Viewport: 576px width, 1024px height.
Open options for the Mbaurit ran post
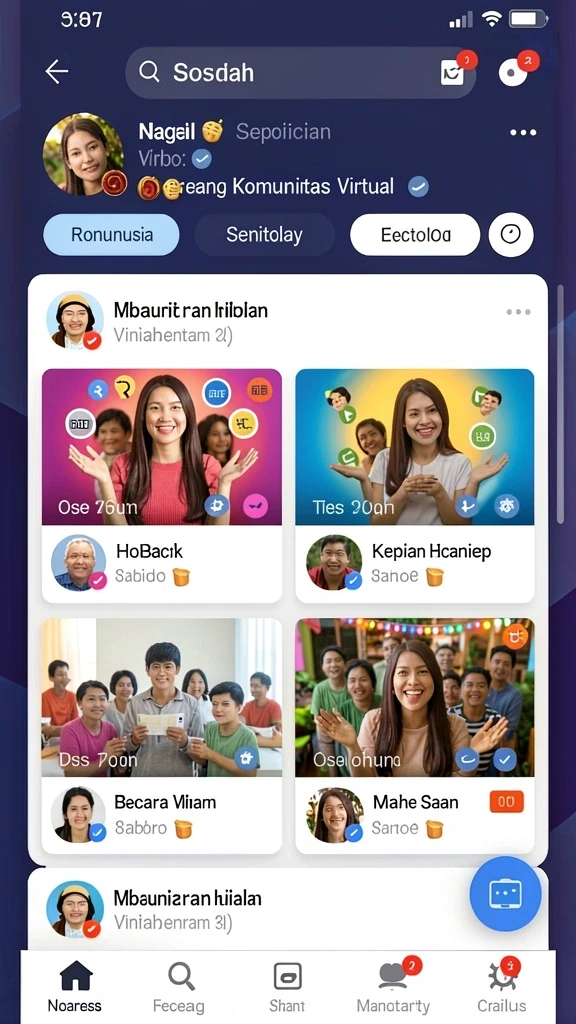[x=519, y=312]
